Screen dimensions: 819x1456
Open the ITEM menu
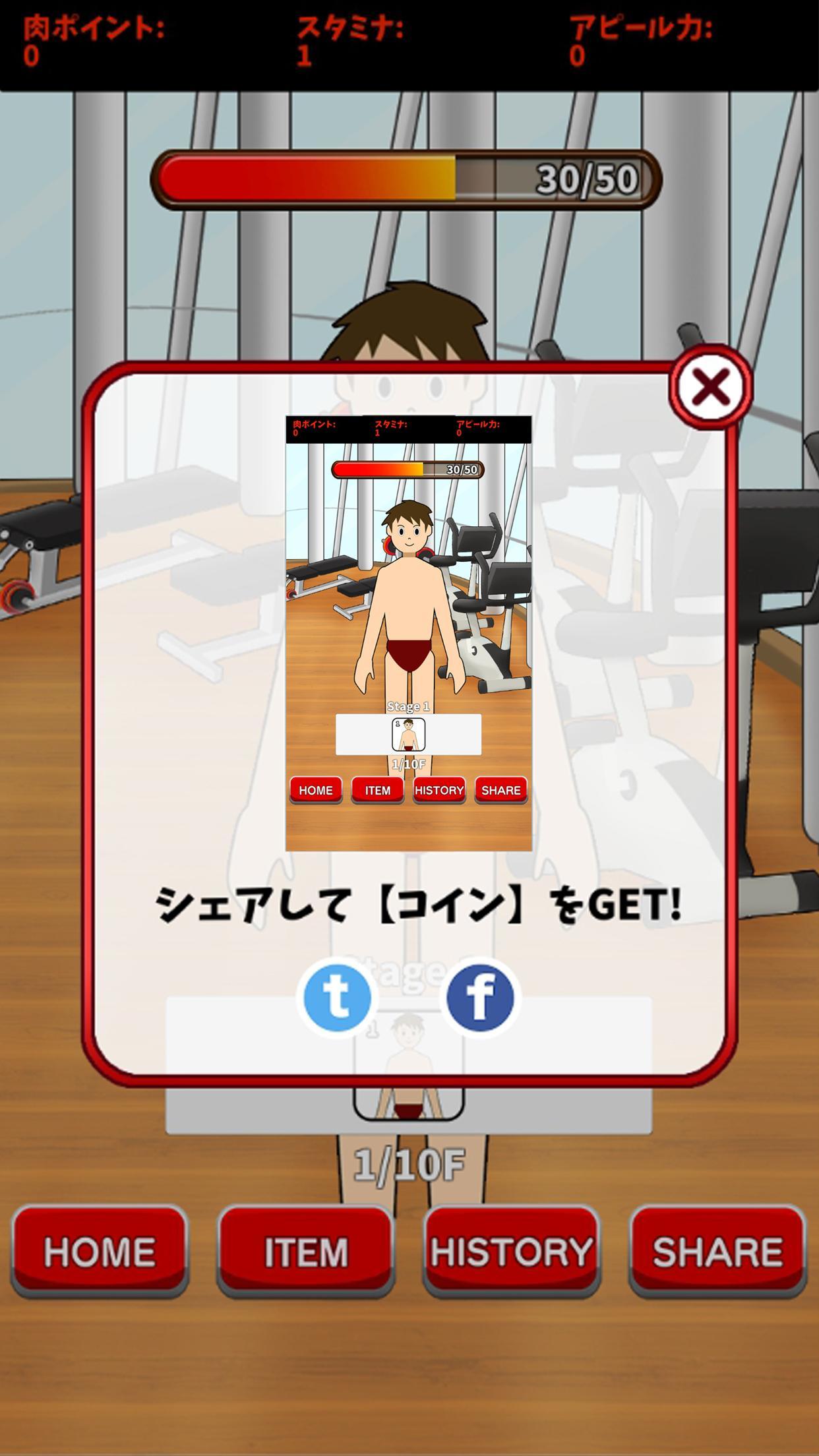click(306, 1251)
